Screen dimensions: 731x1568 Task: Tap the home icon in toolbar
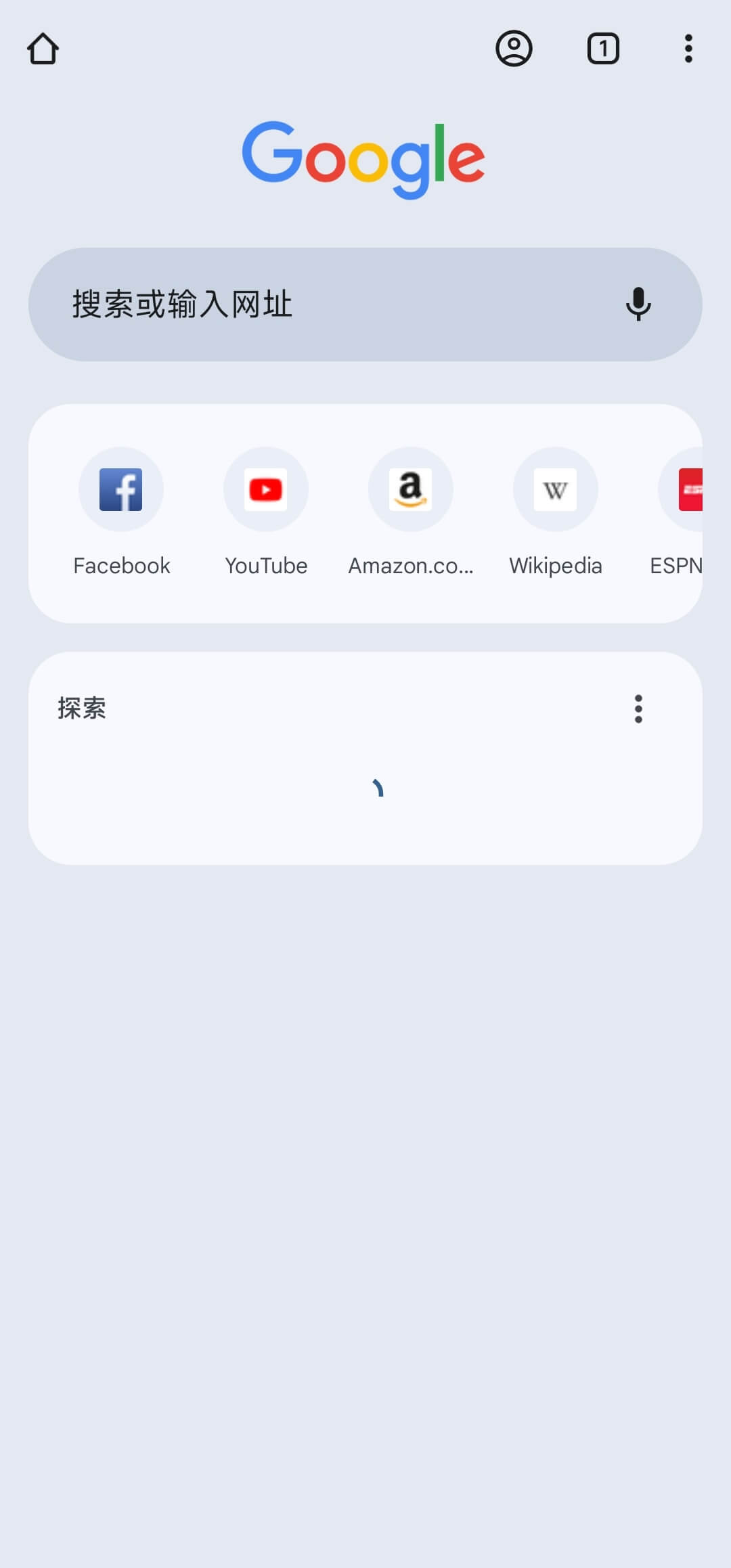pyautogui.click(x=43, y=49)
